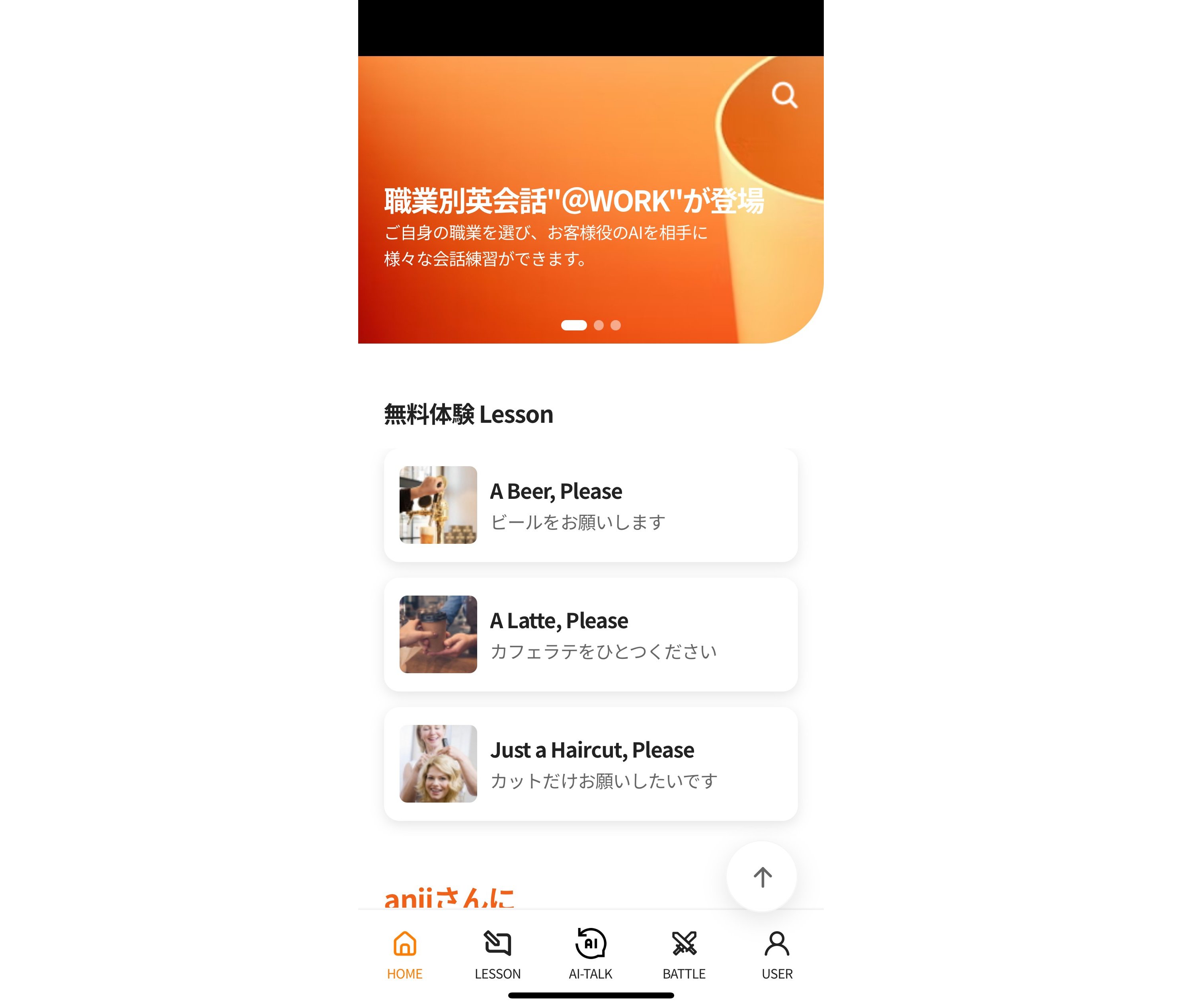Open the A Latte, Please lesson
1182x1008 pixels.
click(x=591, y=634)
